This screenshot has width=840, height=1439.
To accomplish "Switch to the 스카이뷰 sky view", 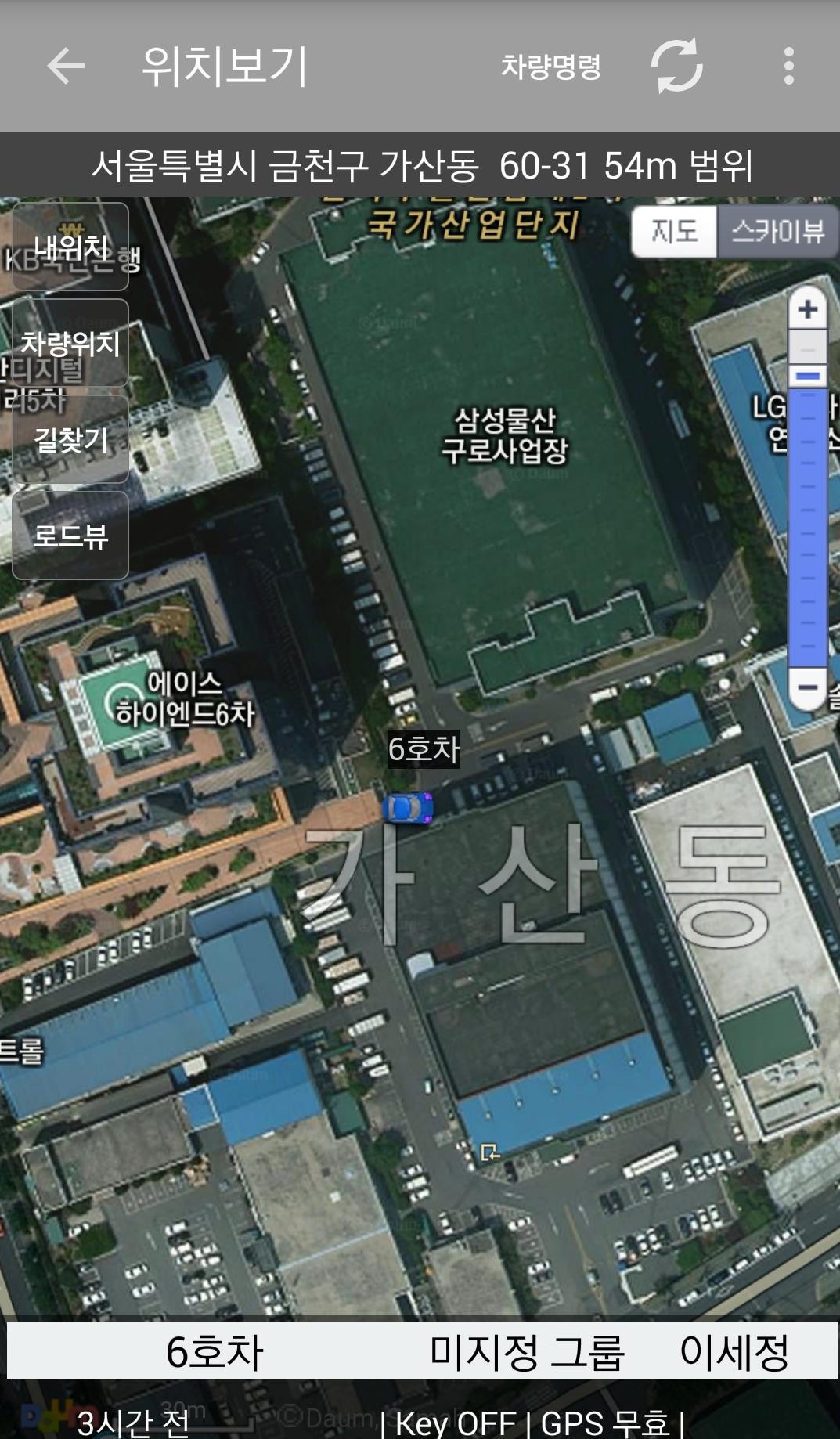I will [777, 232].
